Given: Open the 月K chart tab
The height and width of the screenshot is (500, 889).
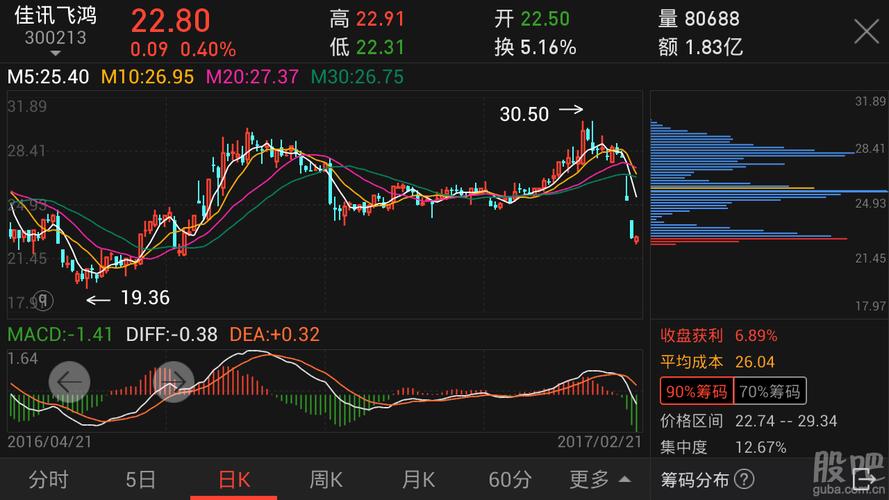Looking at the screenshot, I should coord(418,480).
